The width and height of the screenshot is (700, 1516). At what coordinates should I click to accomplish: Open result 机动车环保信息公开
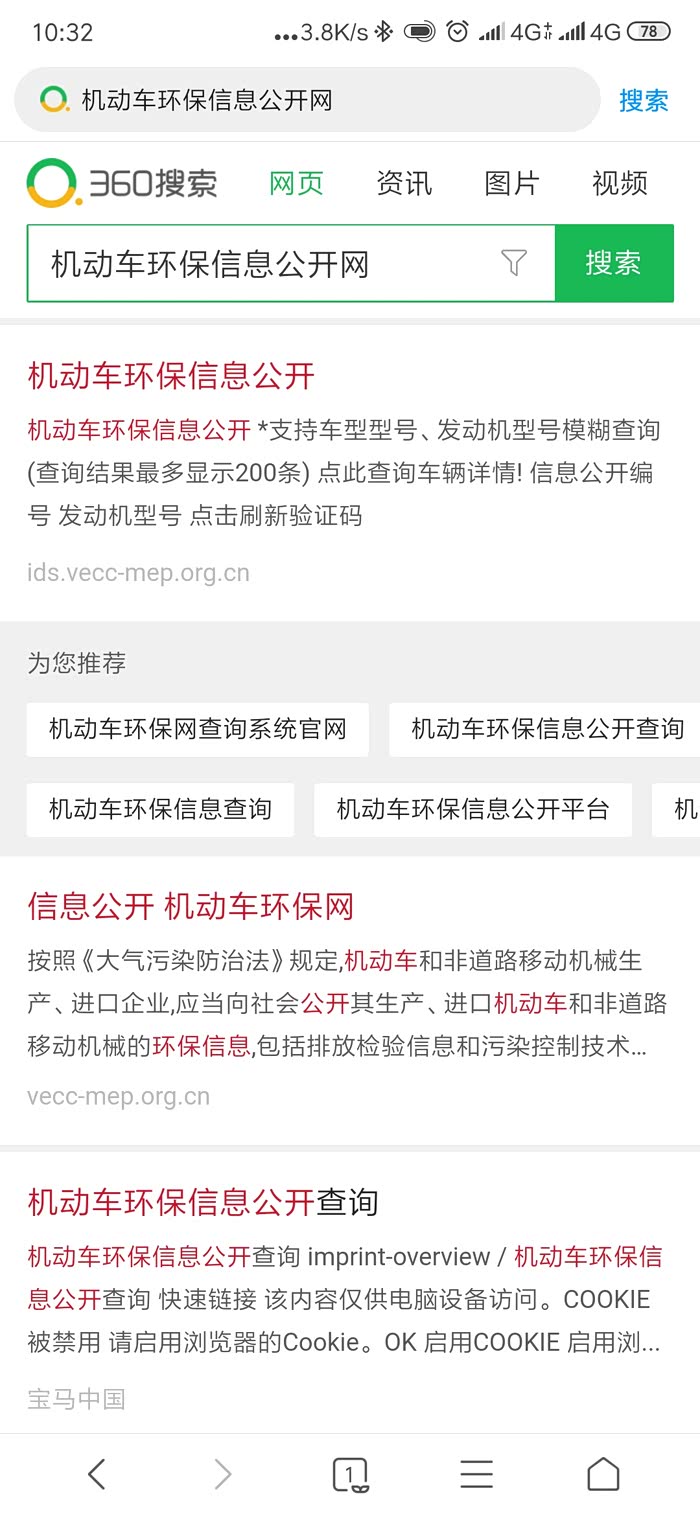[171, 375]
